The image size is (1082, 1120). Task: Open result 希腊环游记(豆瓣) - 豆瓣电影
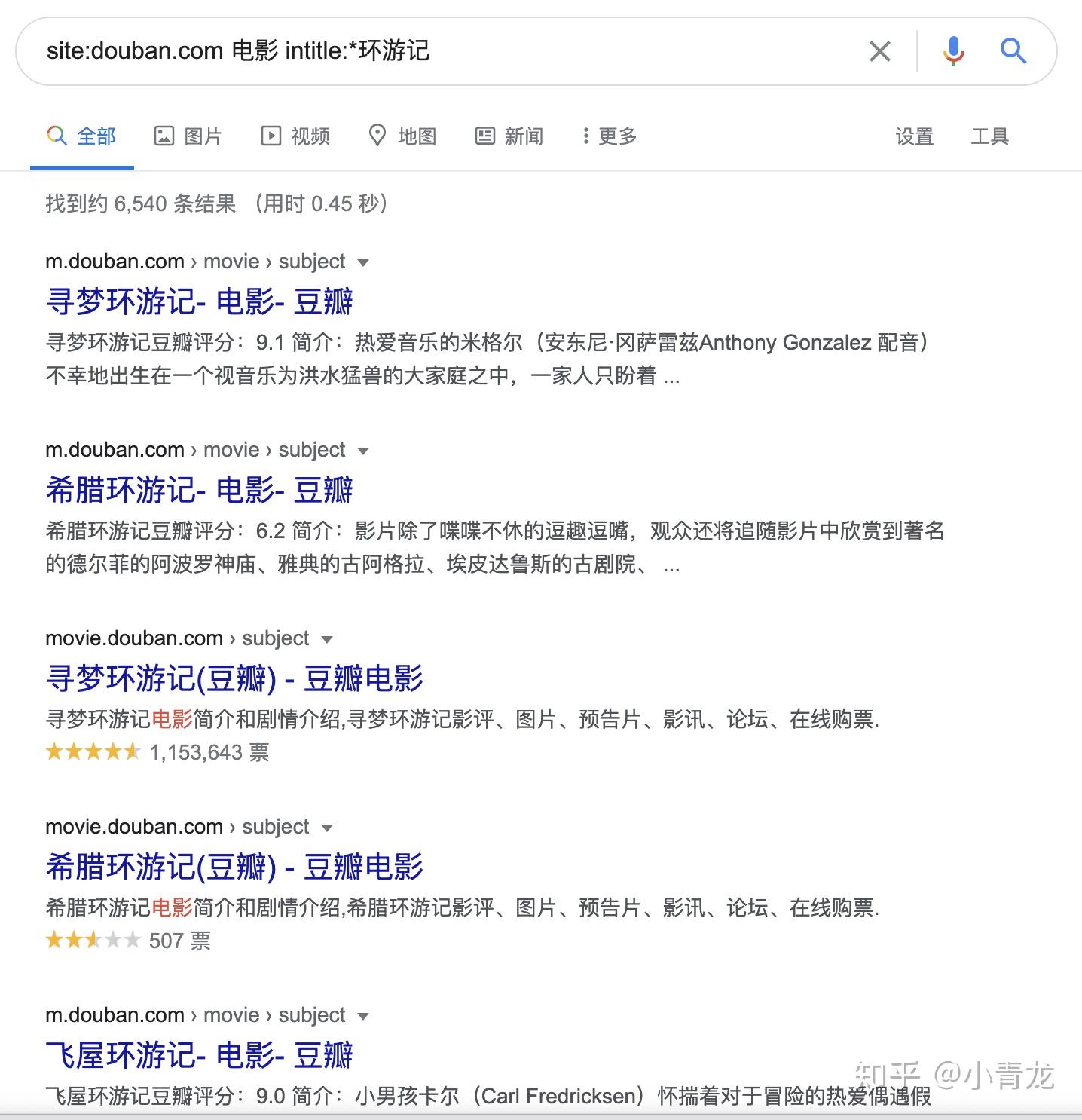click(x=234, y=867)
